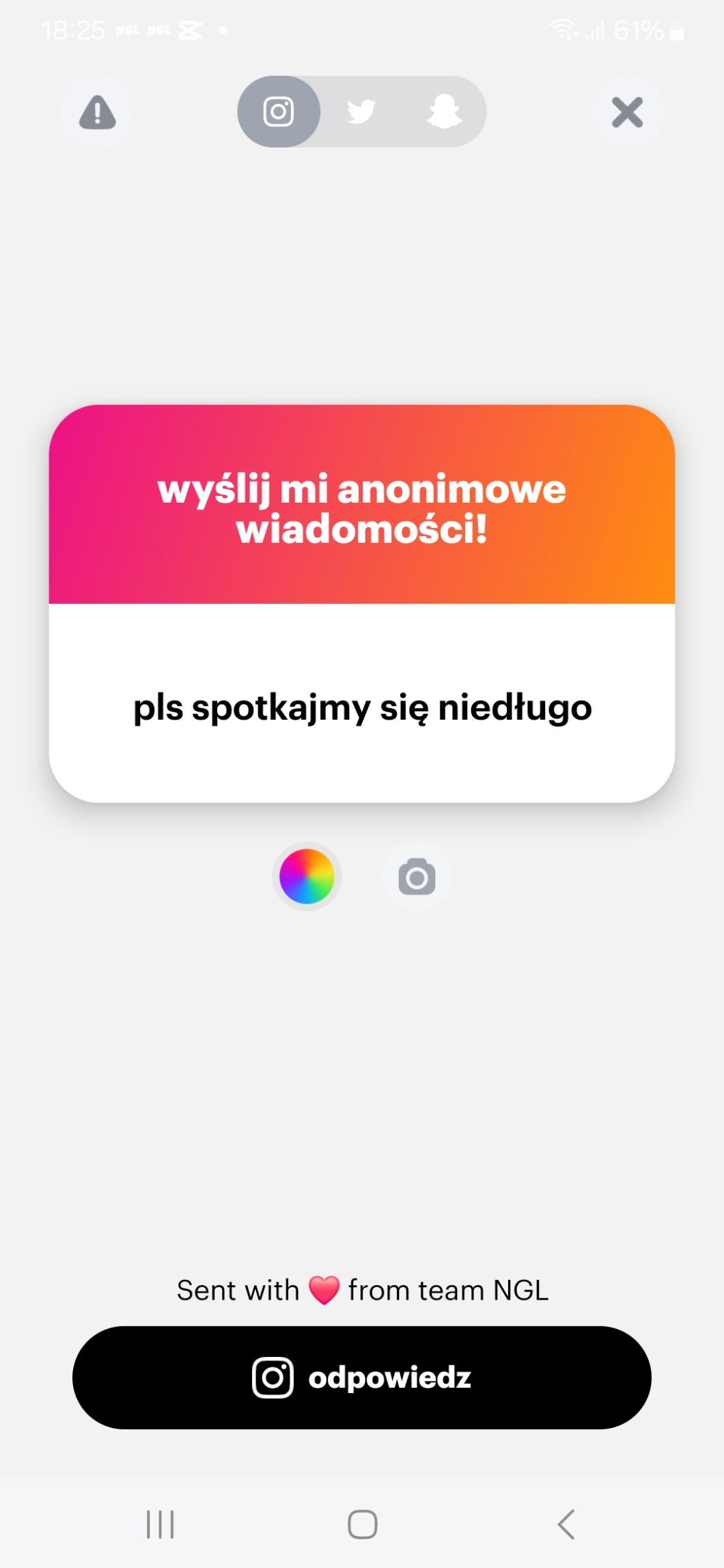Open the camera icon below the card

[x=417, y=878]
